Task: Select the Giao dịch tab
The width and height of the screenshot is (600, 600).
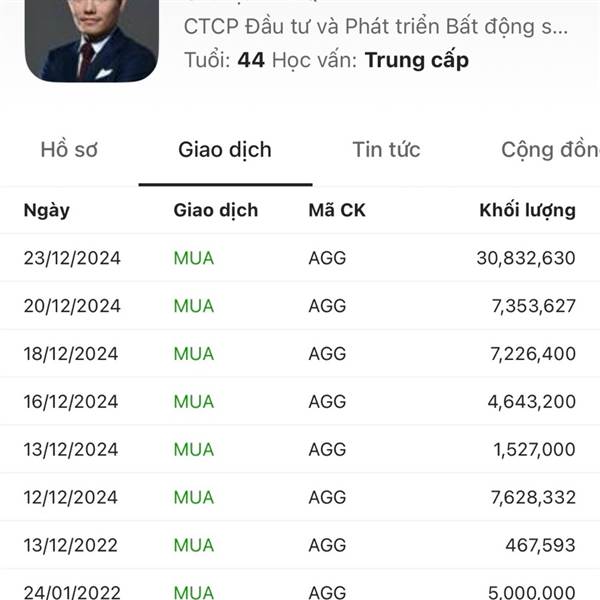Action: (225, 150)
